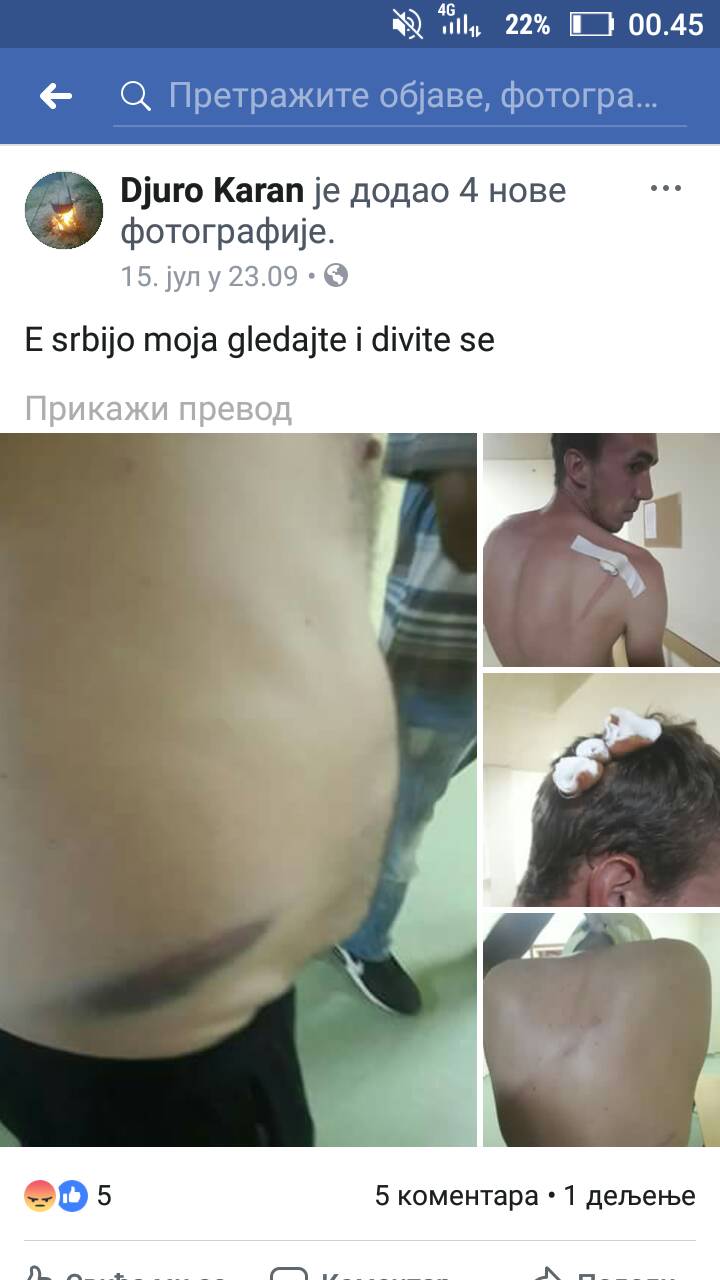Share this post
This screenshot has height=1280, width=720.
(x=600, y=1272)
